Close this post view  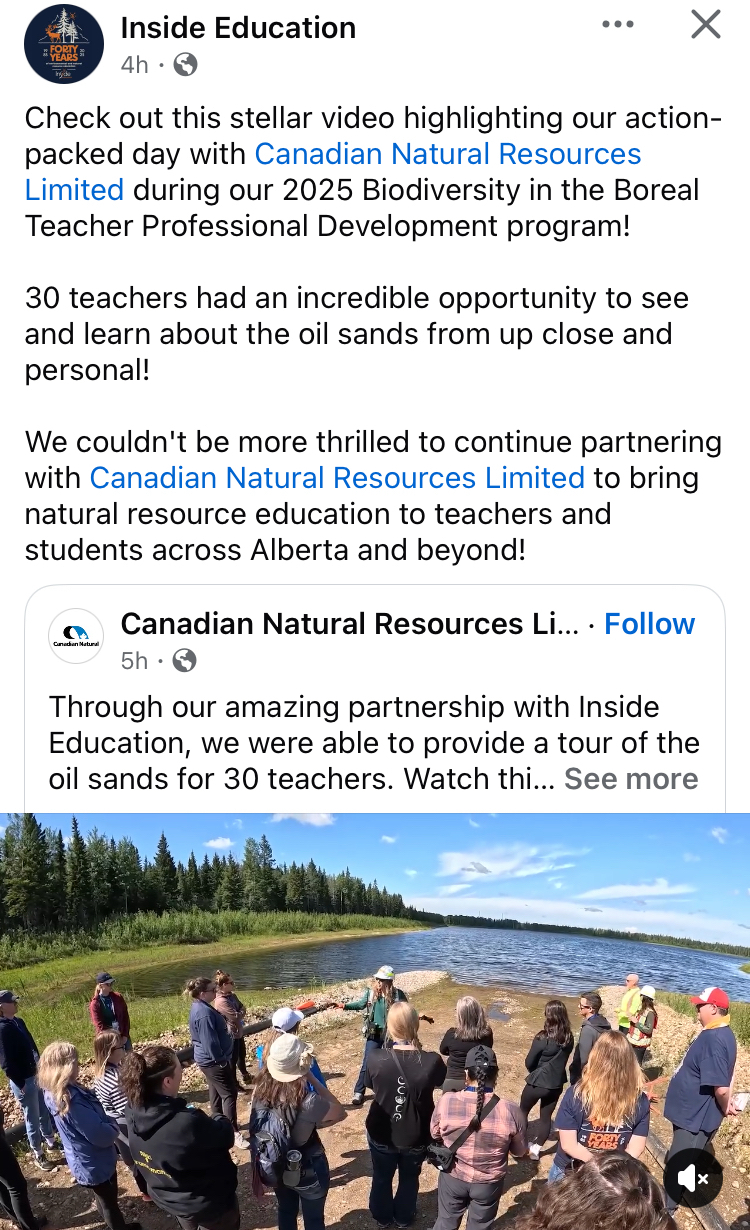(x=706, y=25)
